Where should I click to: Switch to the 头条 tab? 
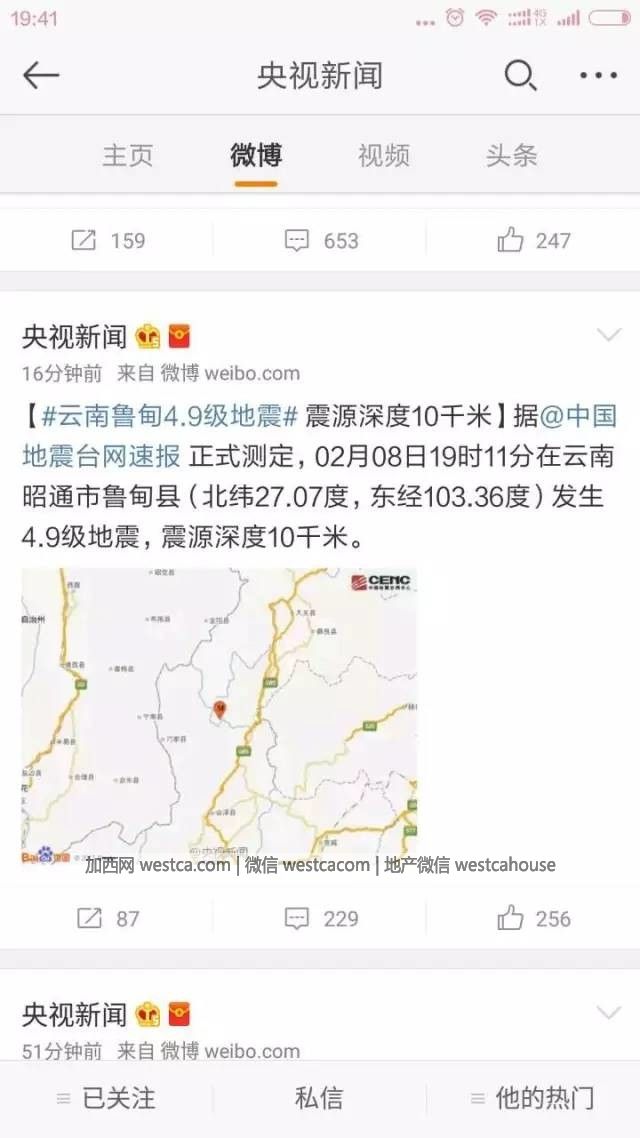tap(512, 155)
